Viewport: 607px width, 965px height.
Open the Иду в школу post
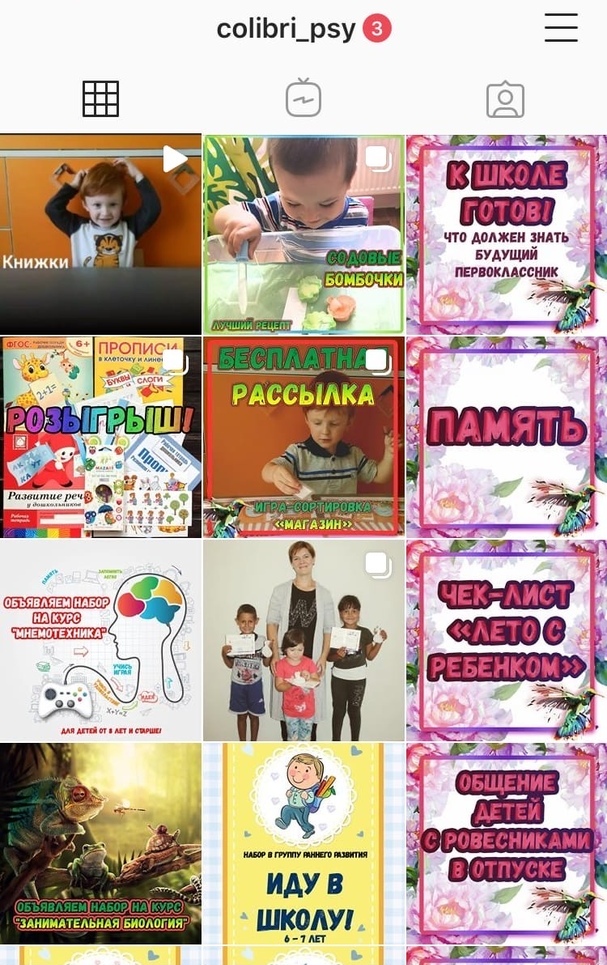303,843
